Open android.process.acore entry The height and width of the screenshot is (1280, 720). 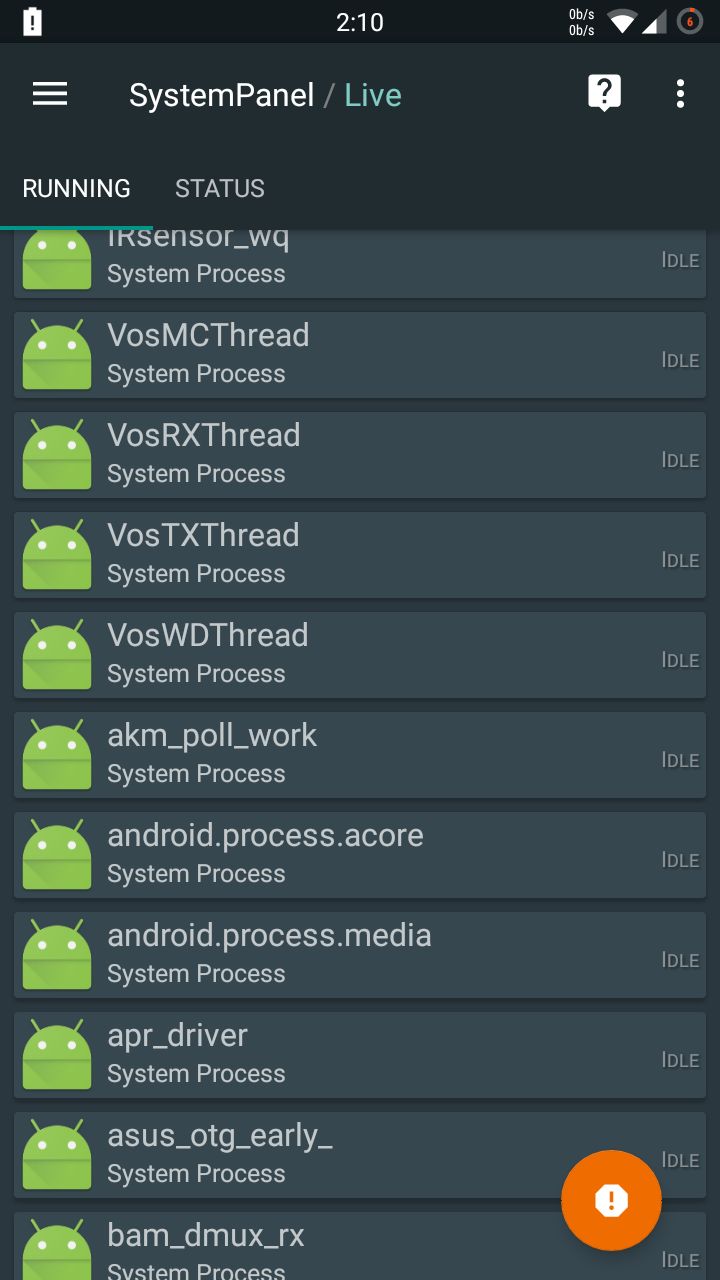360,855
